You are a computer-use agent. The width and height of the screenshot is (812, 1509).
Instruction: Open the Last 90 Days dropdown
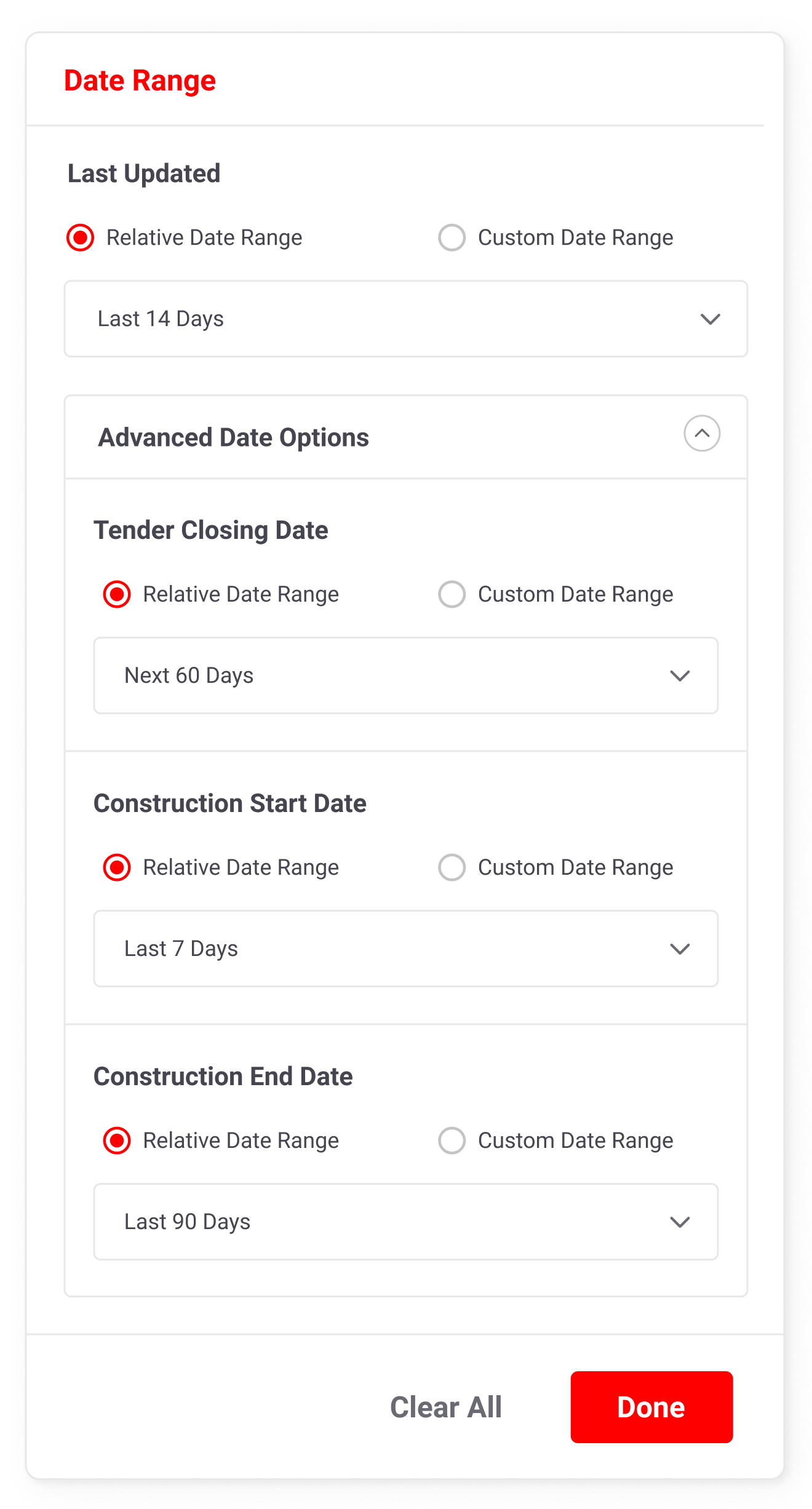pyautogui.click(x=405, y=1222)
